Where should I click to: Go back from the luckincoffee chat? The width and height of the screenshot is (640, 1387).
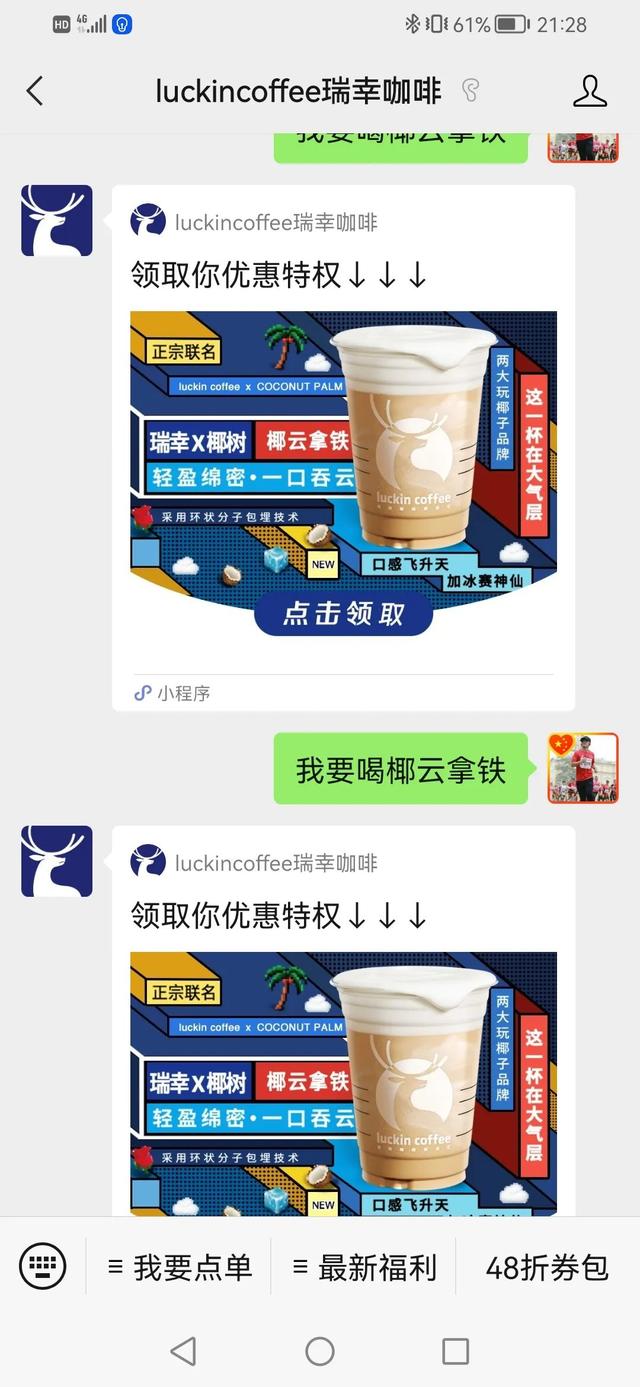[x=35, y=91]
